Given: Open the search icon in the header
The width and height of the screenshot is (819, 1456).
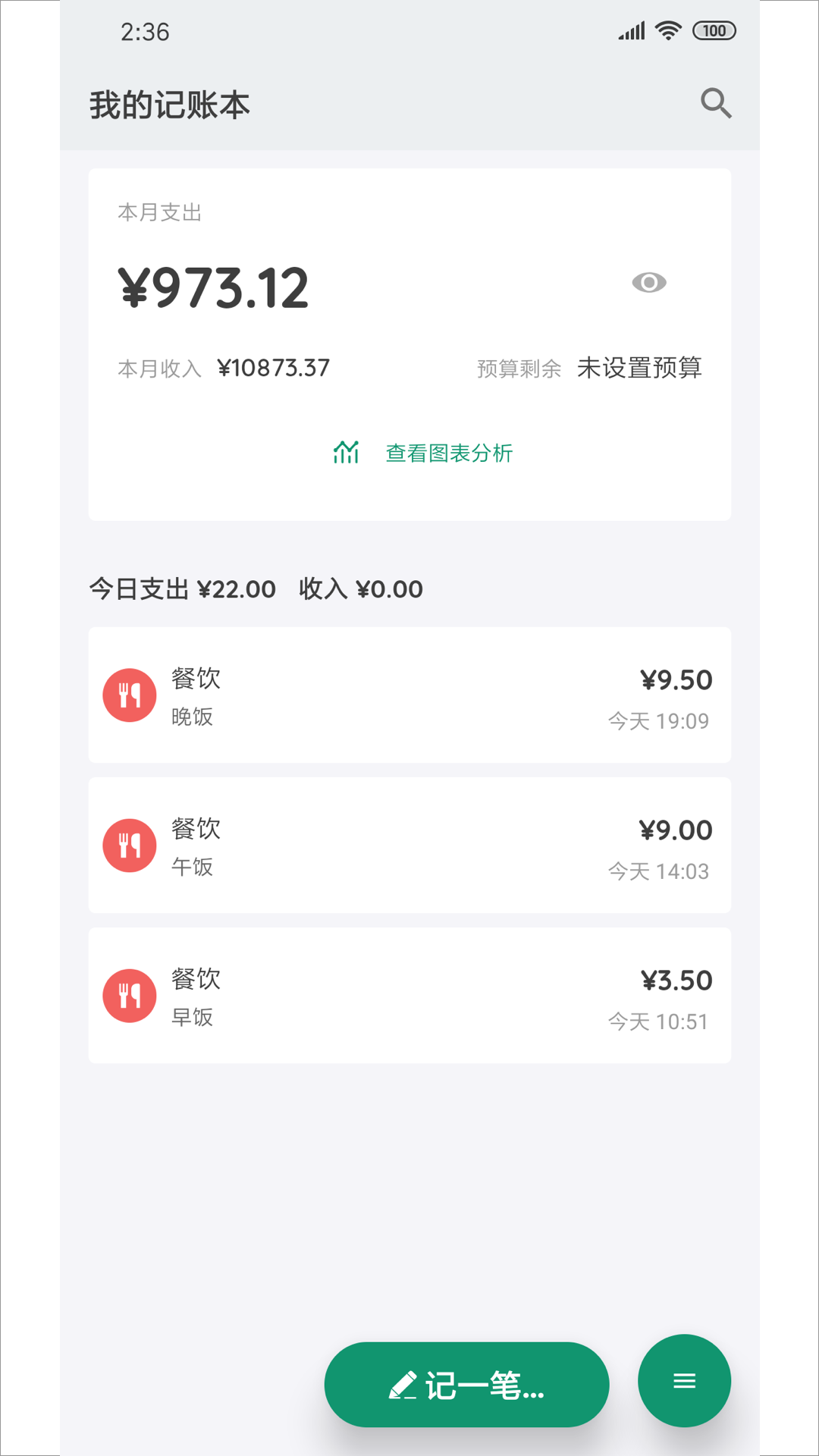Looking at the screenshot, I should (716, 102).
